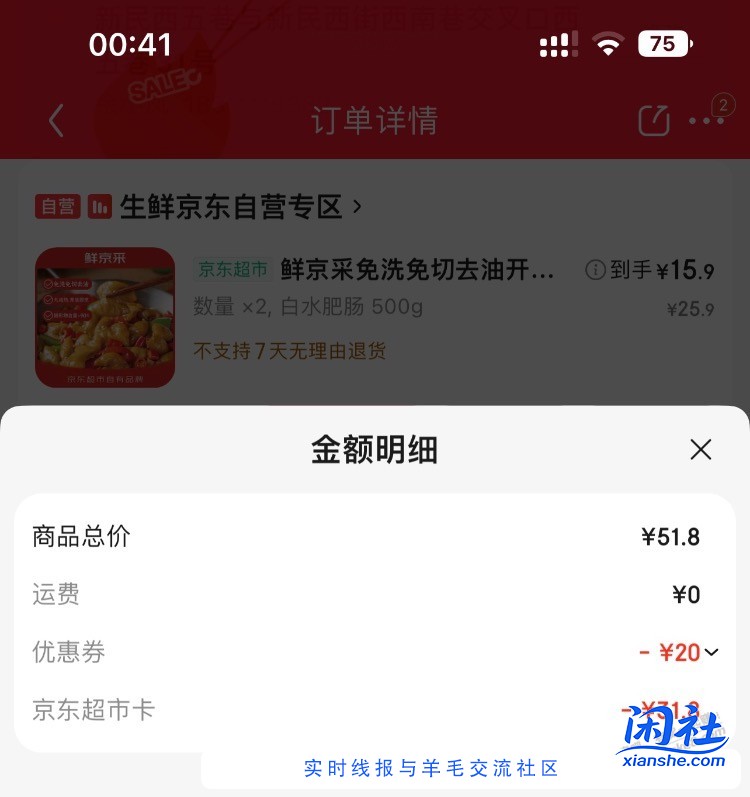Click the info icon beside the 到手 price

coord(597,266)
